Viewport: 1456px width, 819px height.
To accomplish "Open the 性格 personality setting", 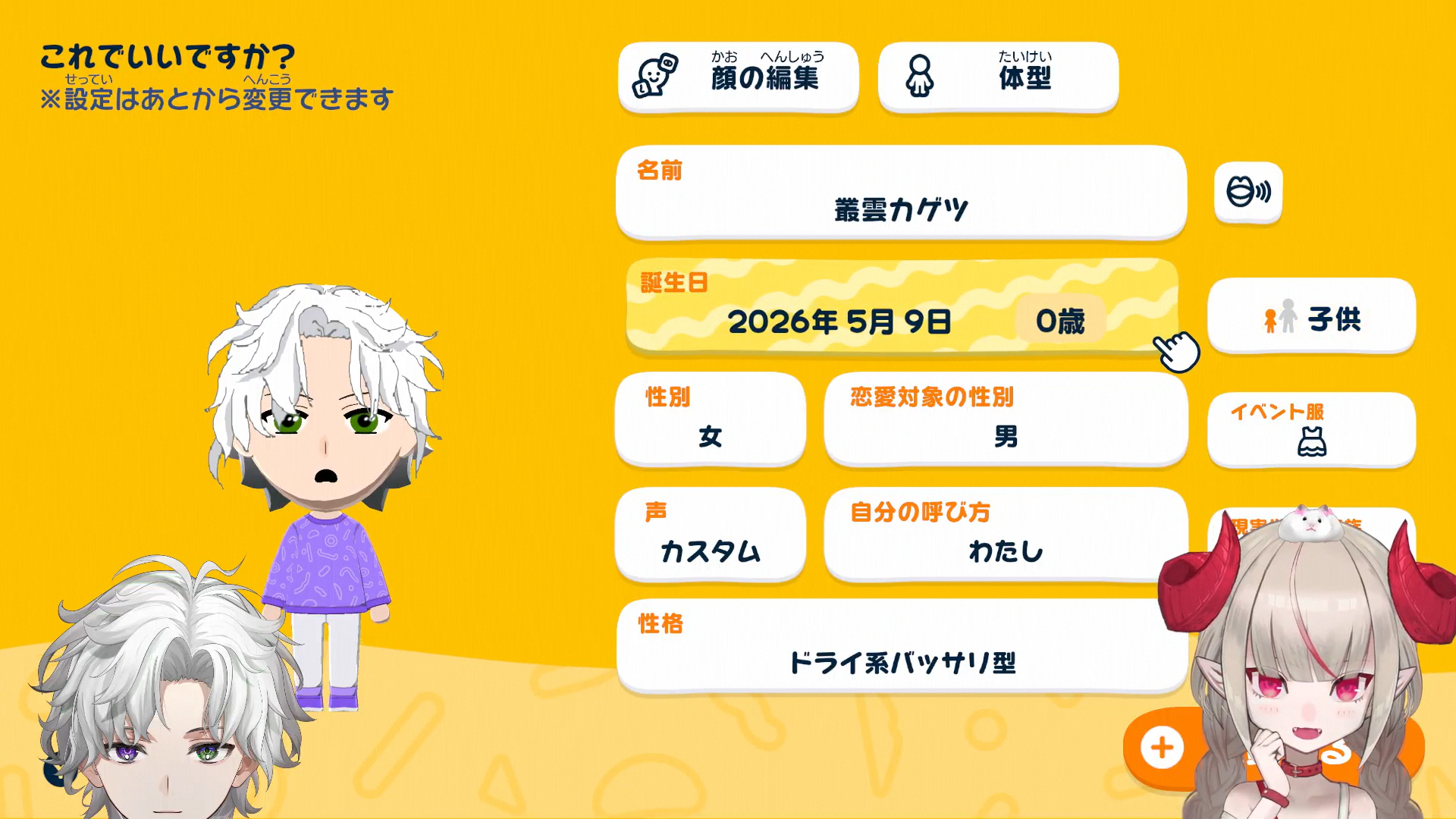I will coord(902,646).
